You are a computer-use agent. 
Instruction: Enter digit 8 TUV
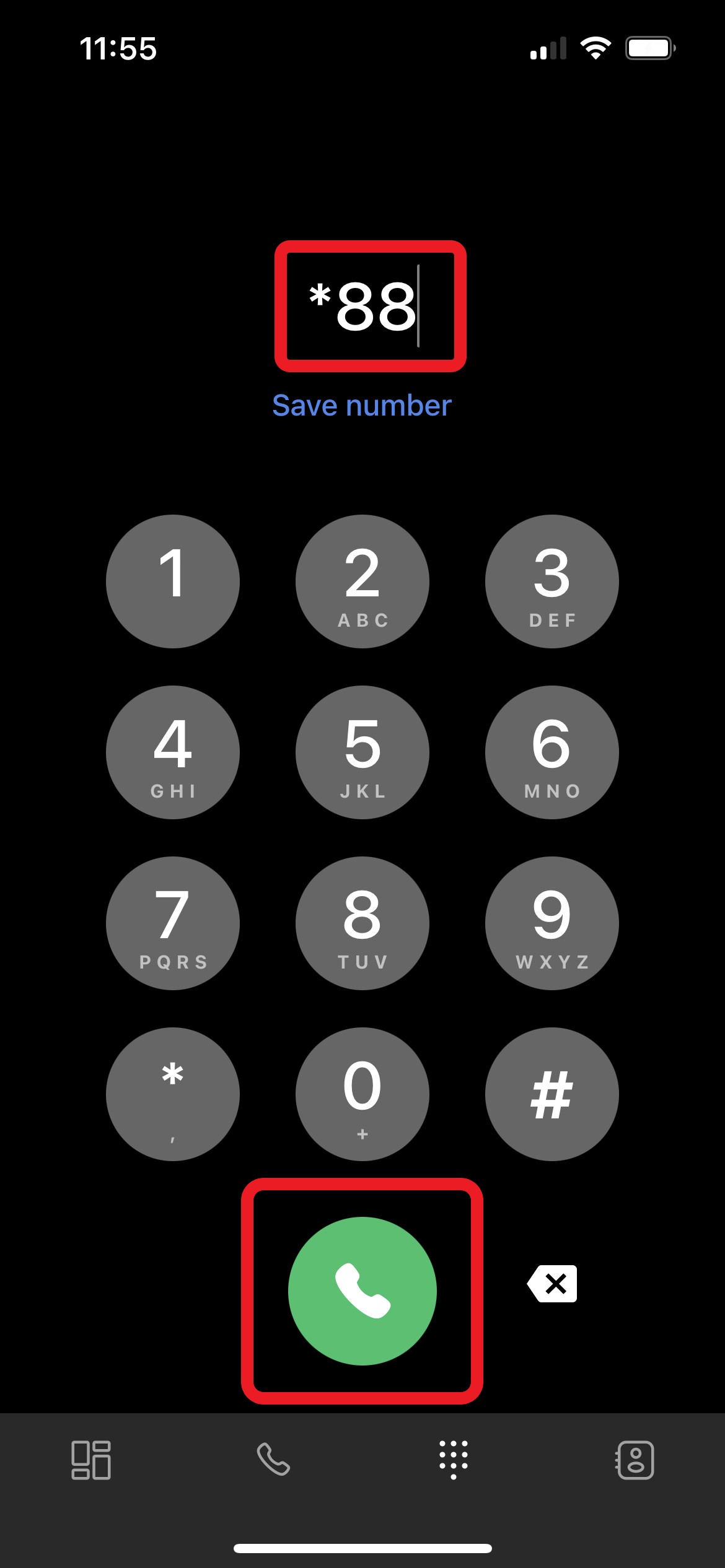pos(362,923)
